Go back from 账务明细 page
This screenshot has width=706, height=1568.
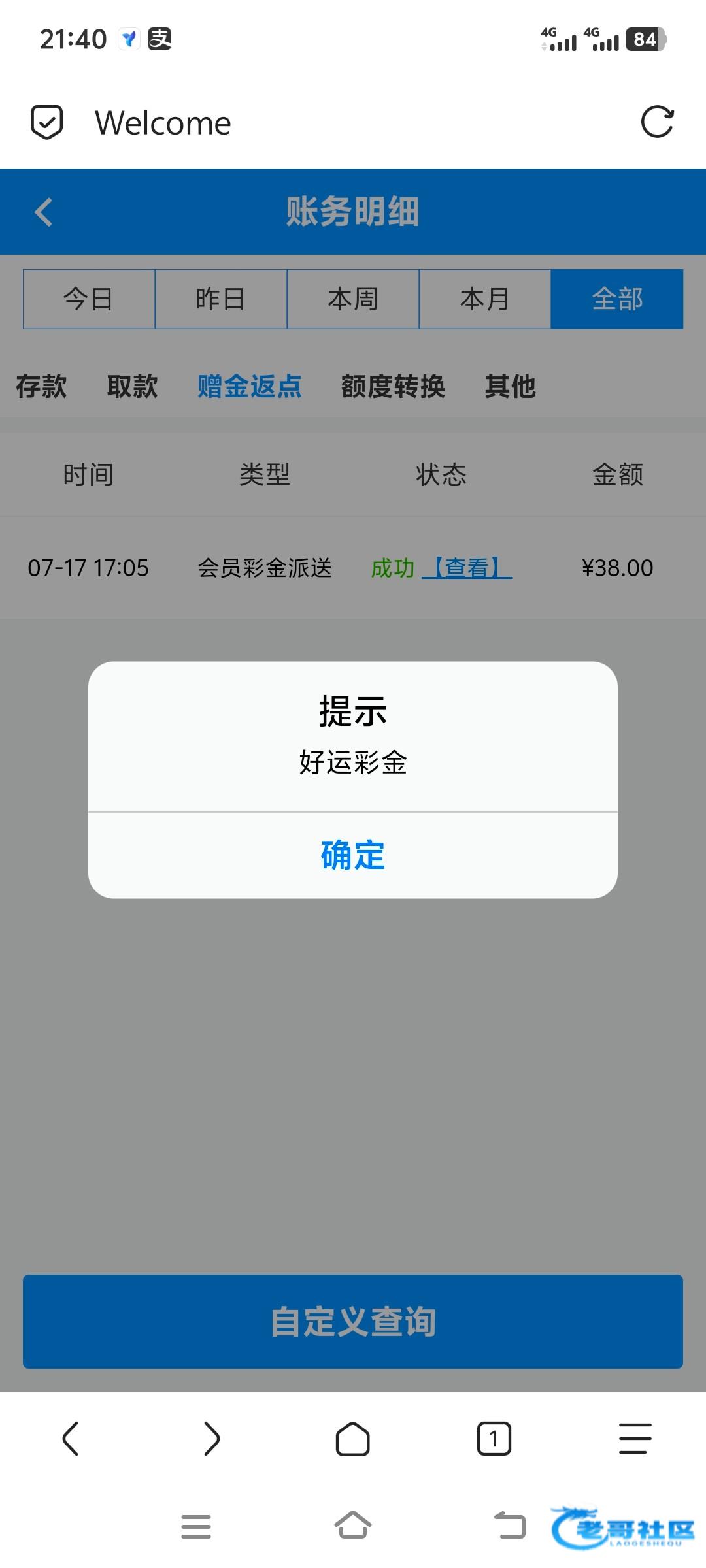[x=44, y=212]
